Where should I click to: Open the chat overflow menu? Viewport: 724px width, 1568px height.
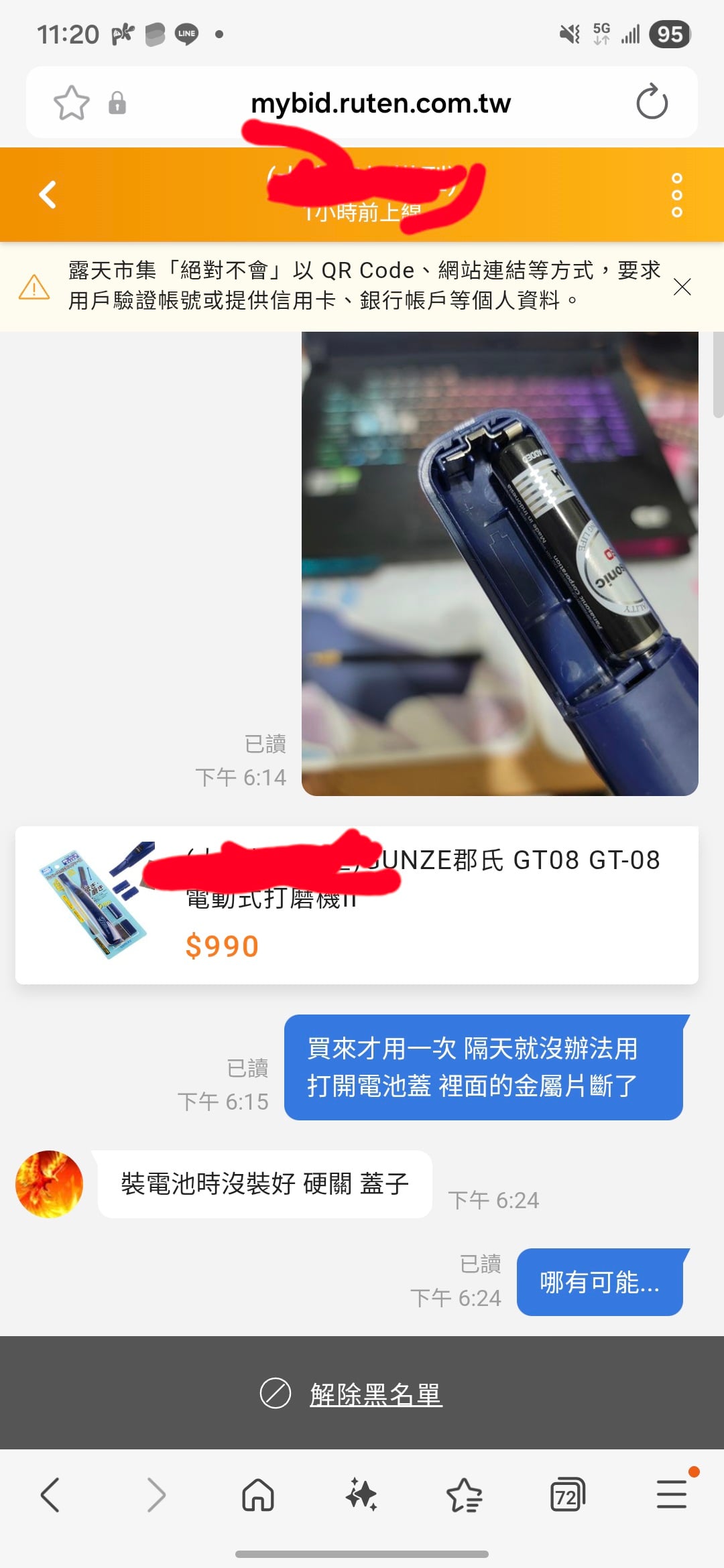(676, 195)
